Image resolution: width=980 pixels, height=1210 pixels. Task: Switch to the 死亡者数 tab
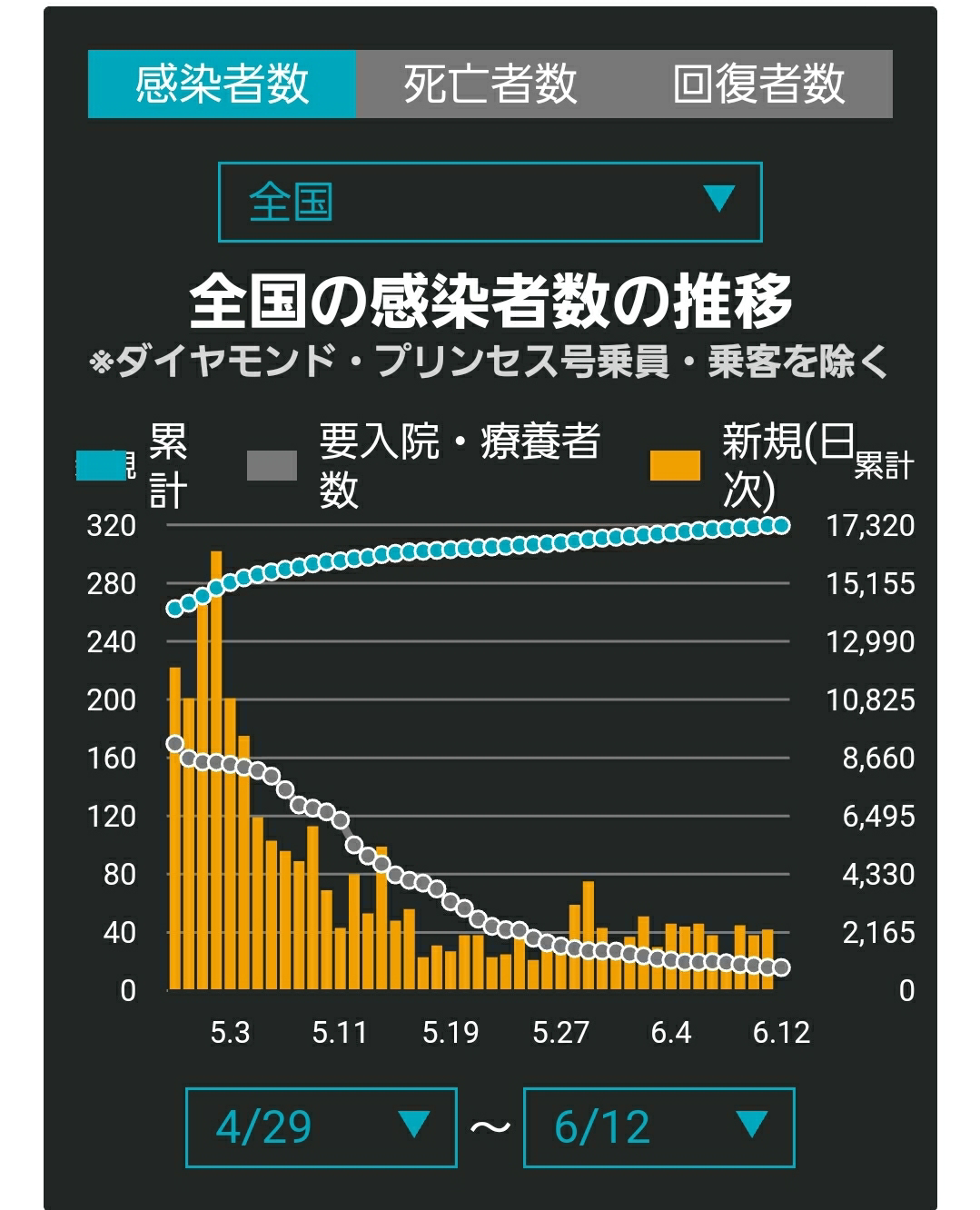click(x=490, y=84)
